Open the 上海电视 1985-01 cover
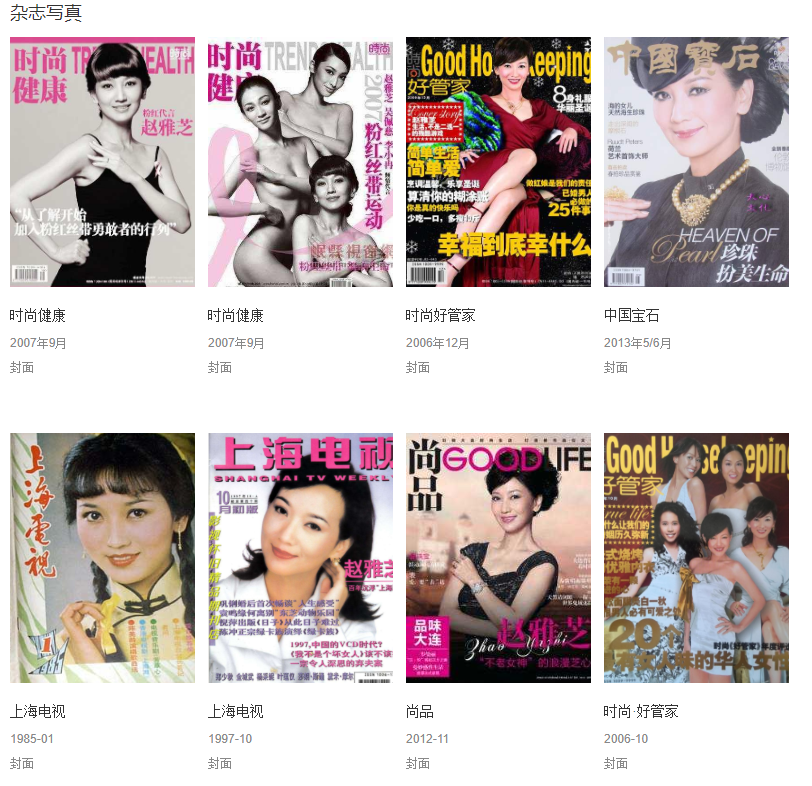 click(x=102, y=558)
